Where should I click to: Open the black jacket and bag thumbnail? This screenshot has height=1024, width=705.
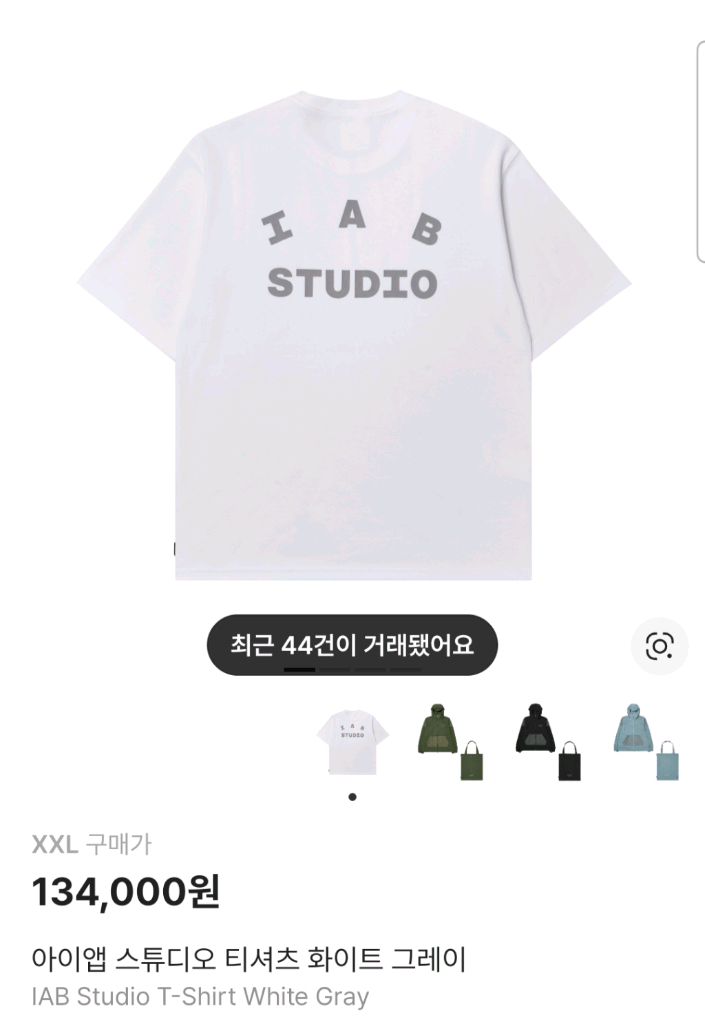(547, 742)
